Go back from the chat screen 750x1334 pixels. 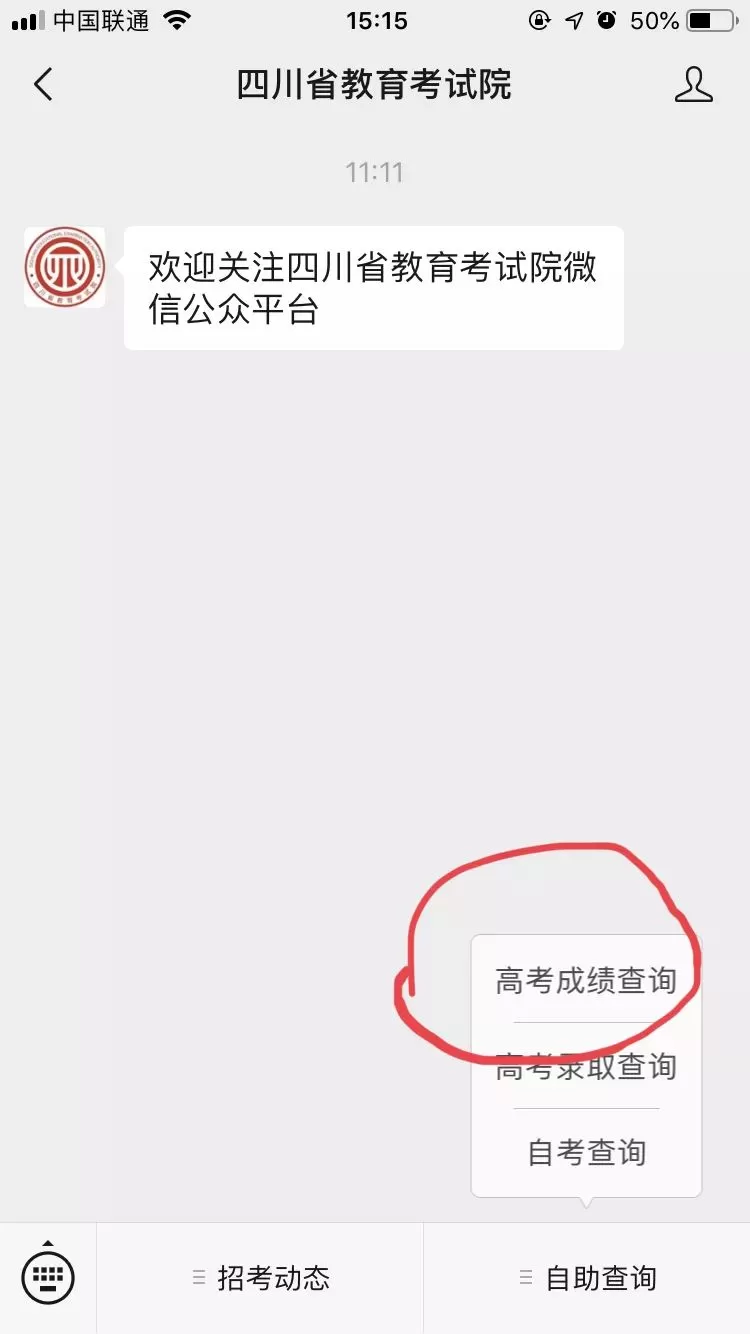pyautogui.click(x=43, y=85)
